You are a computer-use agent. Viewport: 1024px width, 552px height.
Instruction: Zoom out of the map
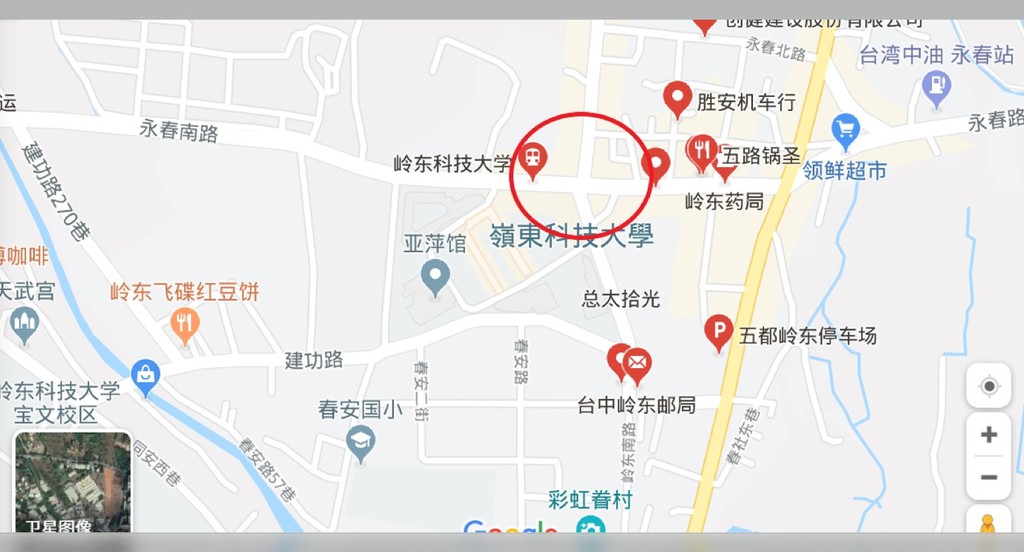(x=988, y=477)
